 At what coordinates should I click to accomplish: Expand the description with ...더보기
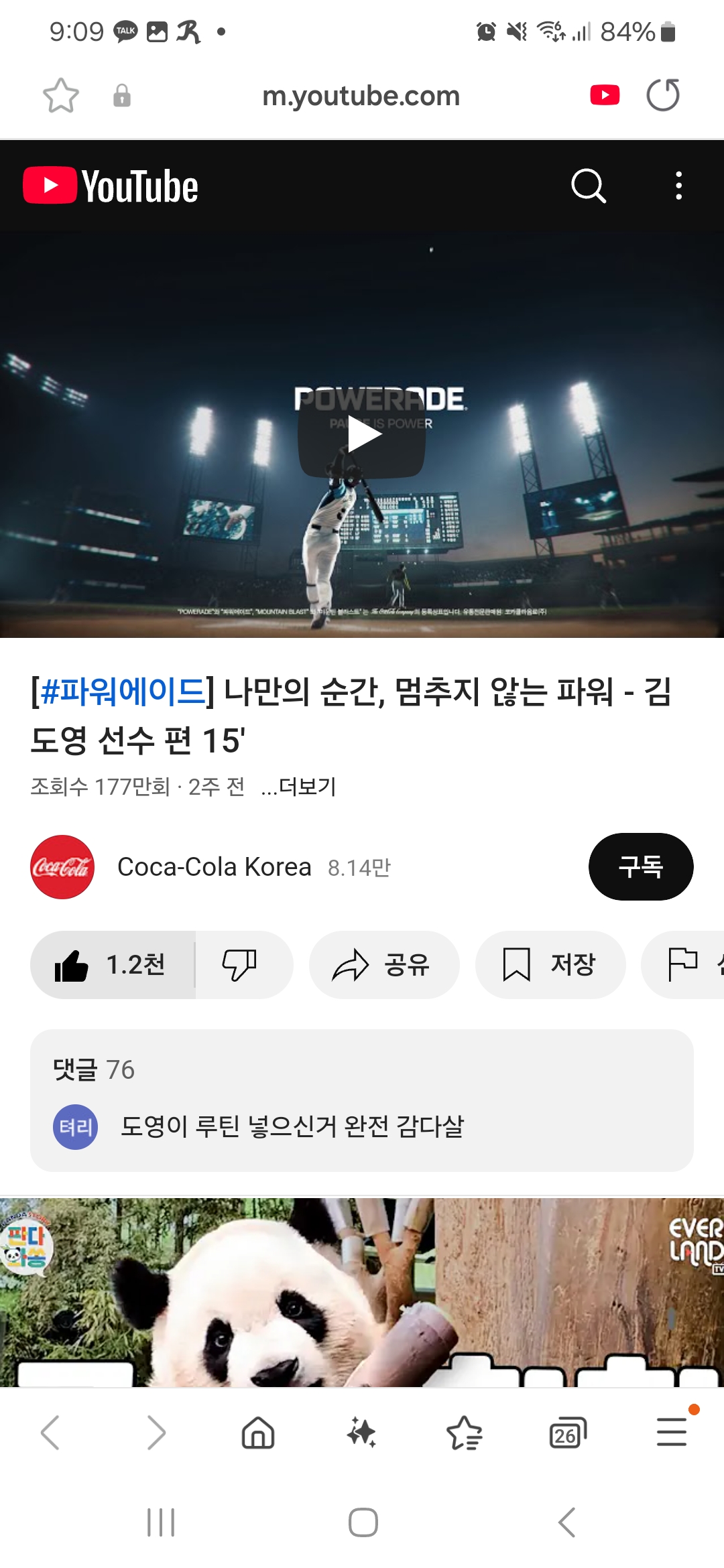pos(299,787)
